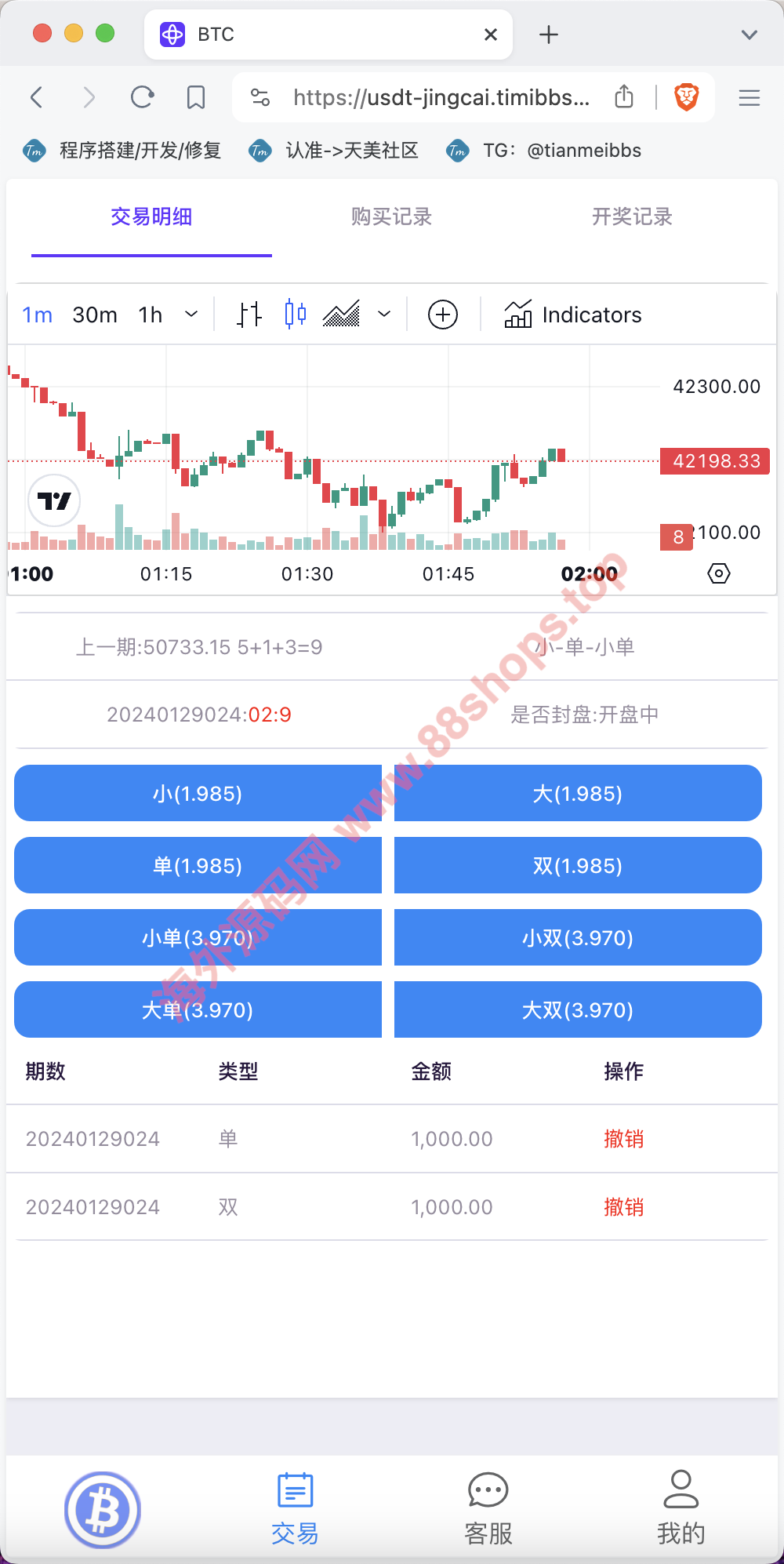Image resolution: width=784 pixels, height=1564 pixels.
Task: Cancel the 双 order via 撤销
Action: pos(623,1207)
